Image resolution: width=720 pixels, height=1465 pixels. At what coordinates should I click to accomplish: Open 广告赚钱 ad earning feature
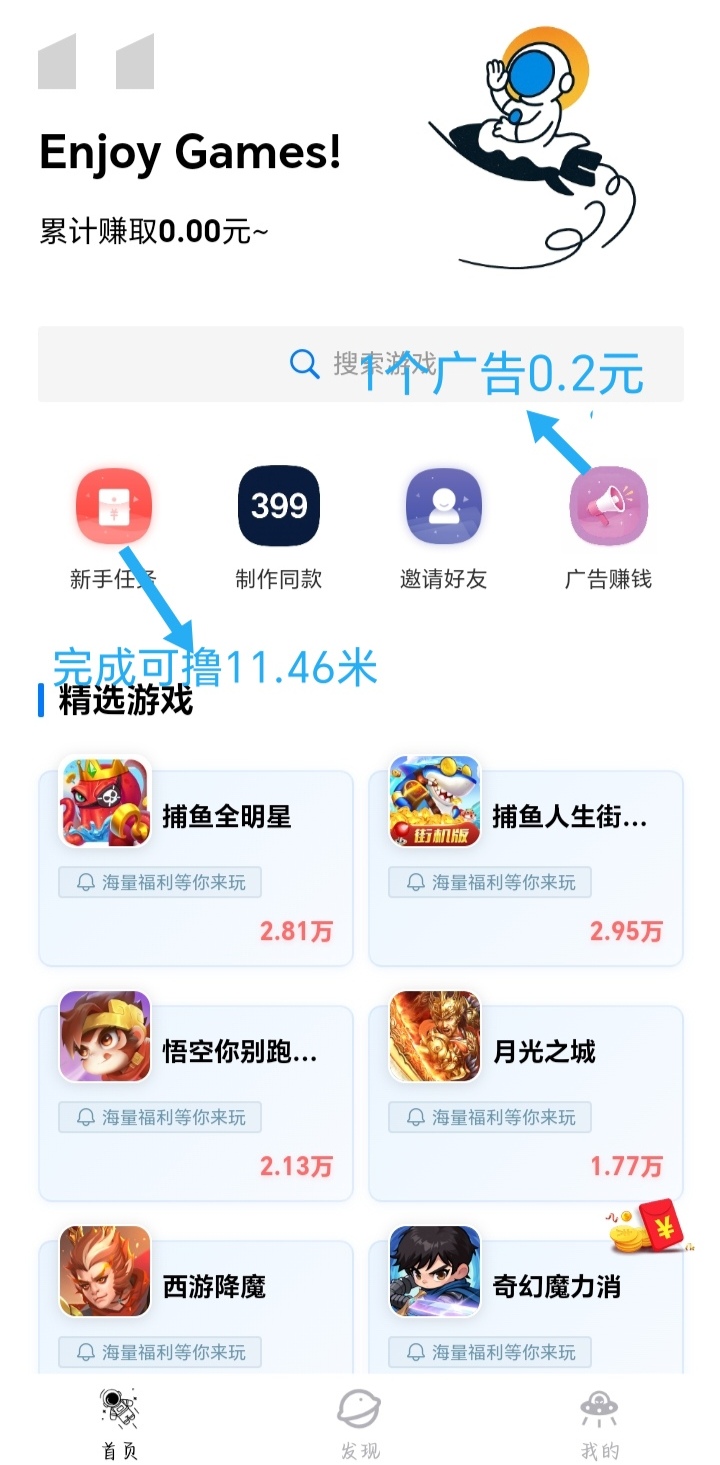click(607, 506)
